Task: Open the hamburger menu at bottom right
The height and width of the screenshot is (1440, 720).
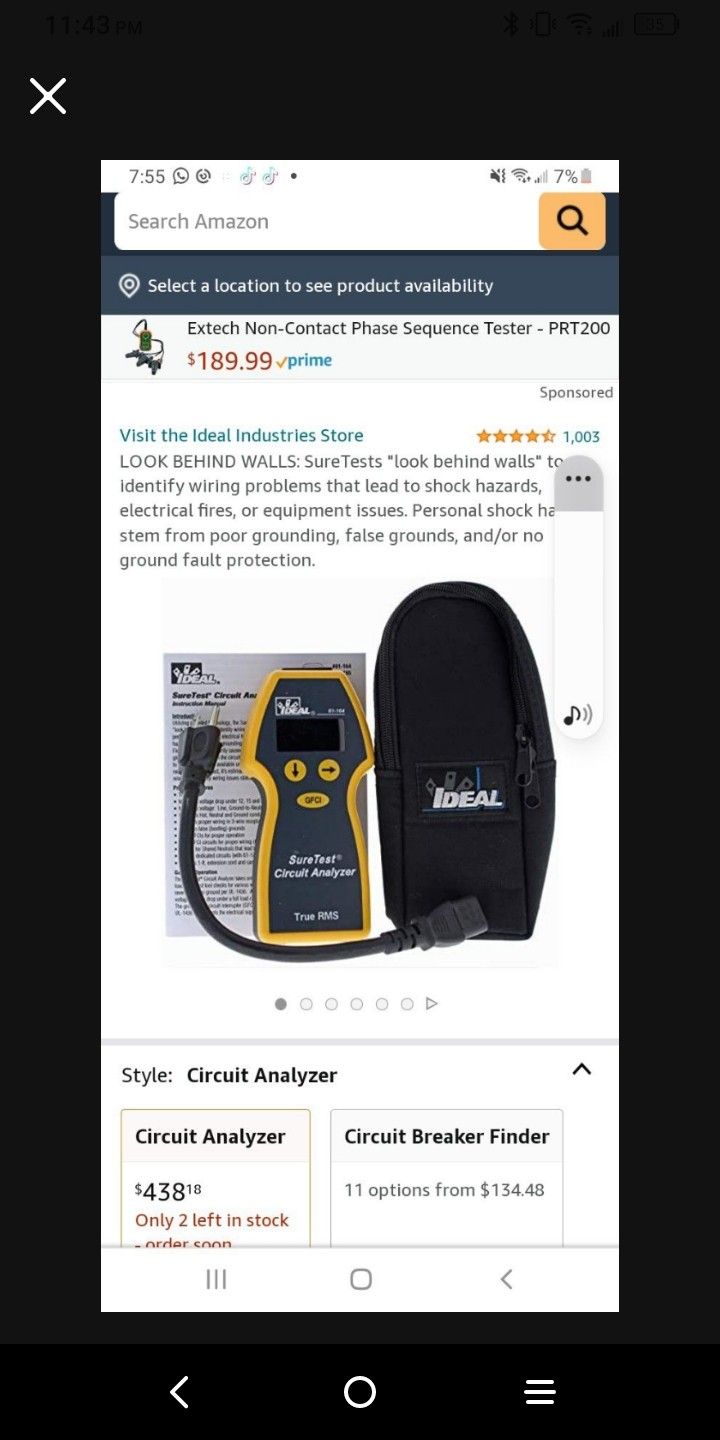Action: 540,1391
